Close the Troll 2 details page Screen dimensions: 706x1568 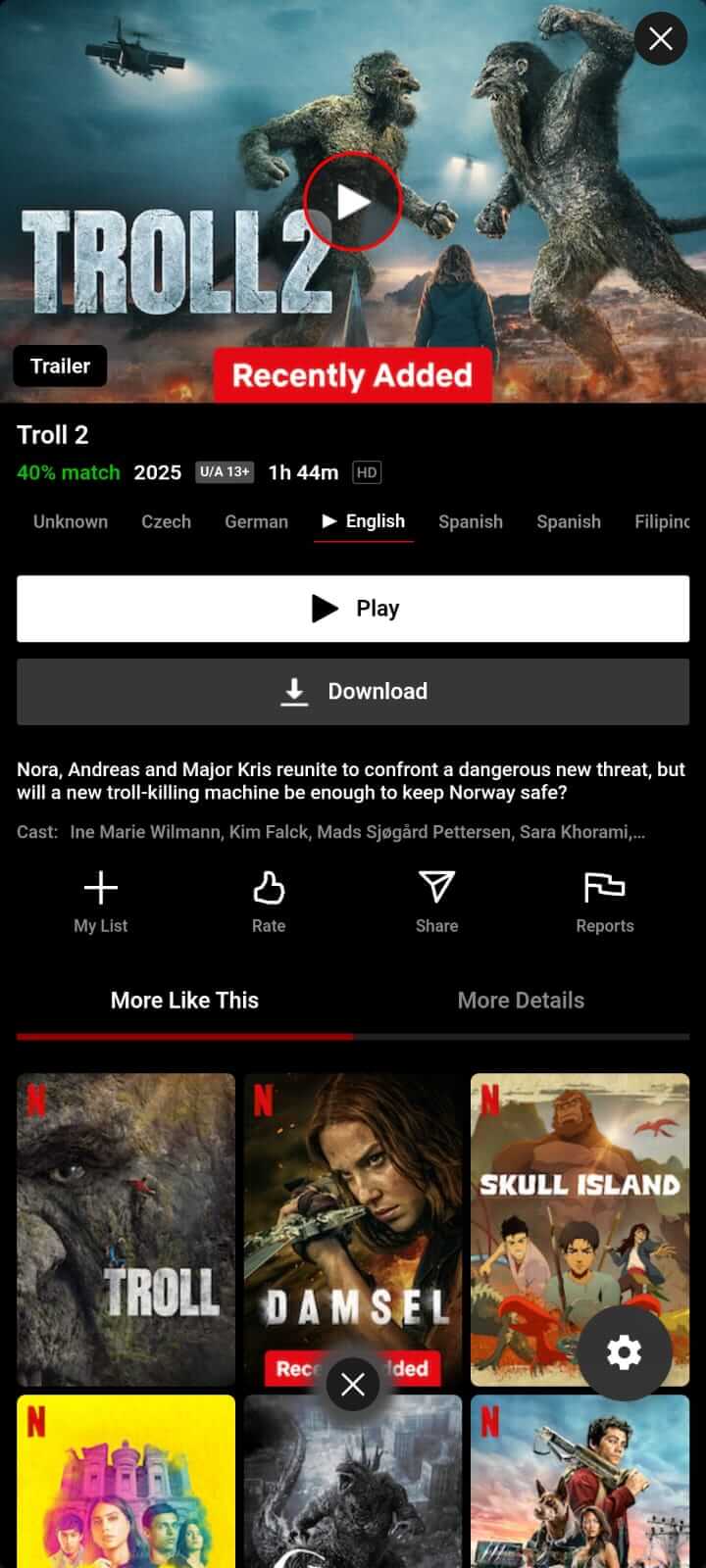[660, 39]
